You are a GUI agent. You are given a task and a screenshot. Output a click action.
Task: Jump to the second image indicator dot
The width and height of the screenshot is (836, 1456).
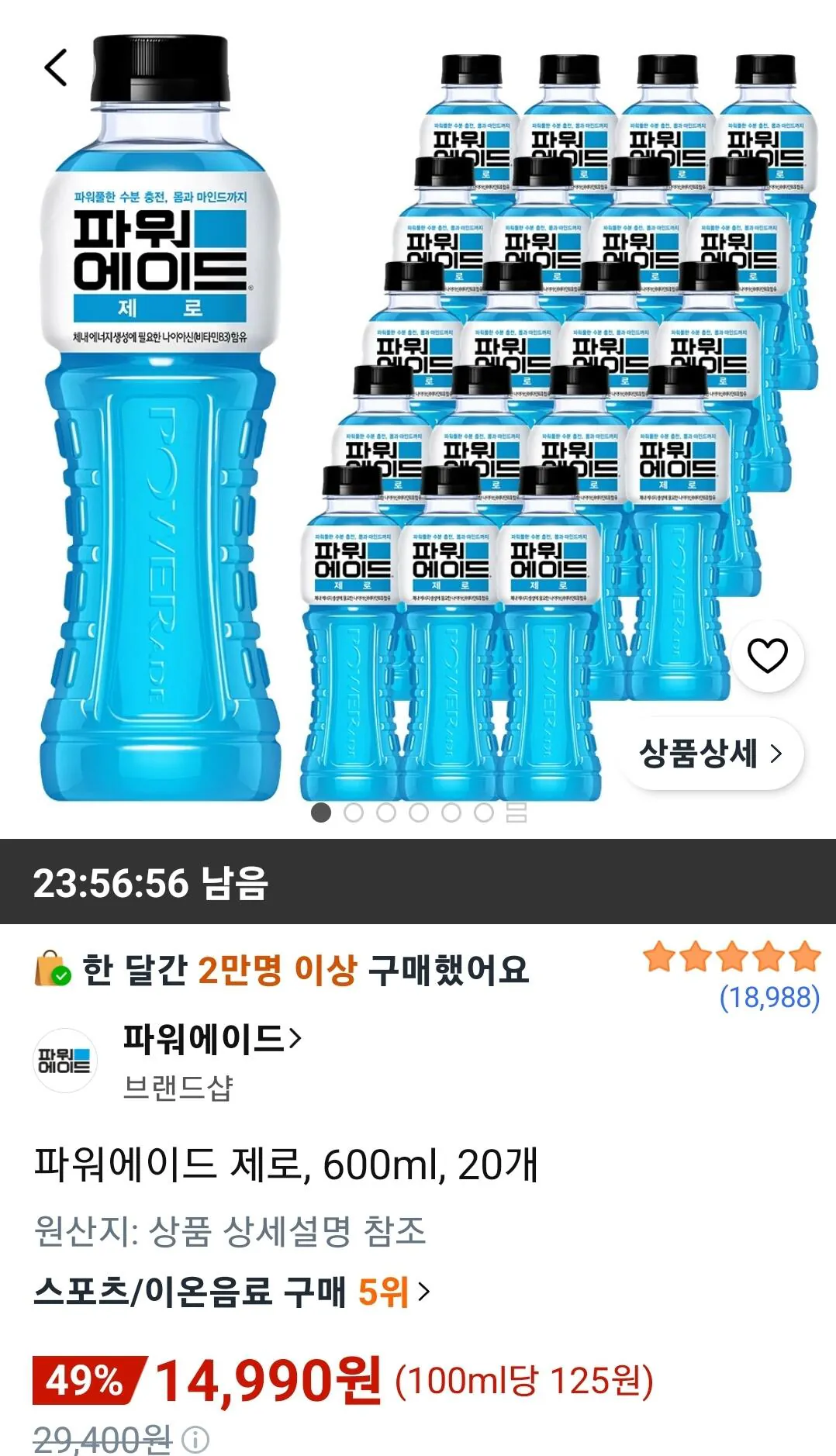354,813
